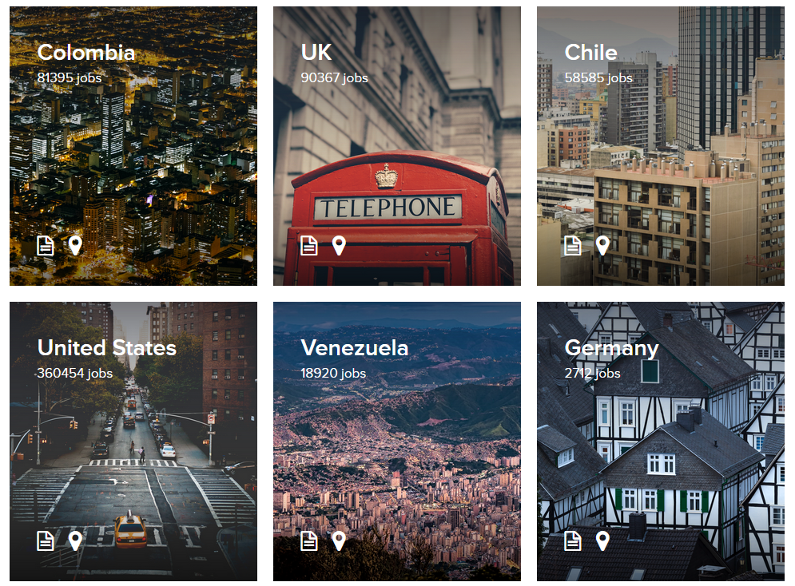Tap the document icon on the Chile card

pos(573,245)
